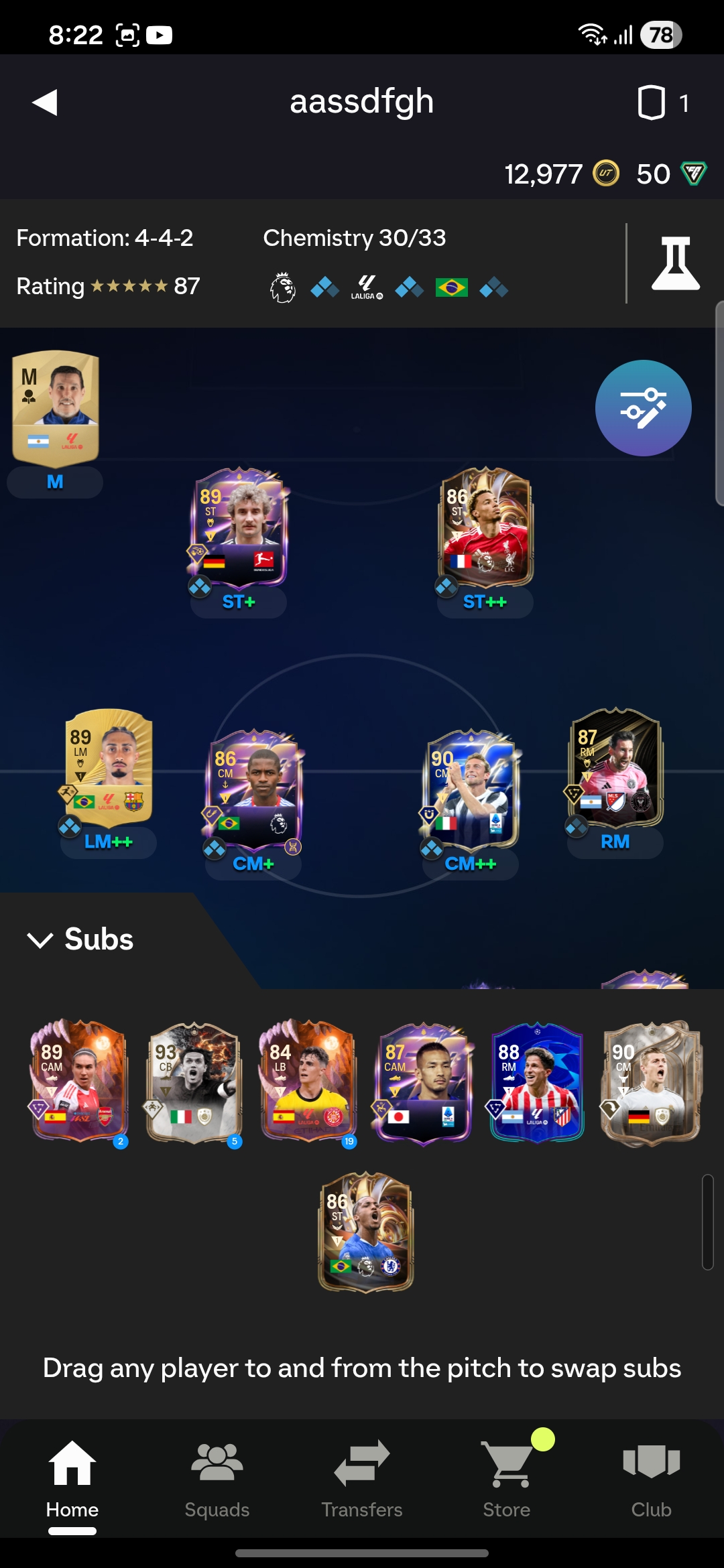Select the 89 LM Barcelona player card
Viewport: 724px width, 1568px height.
point(109,768)
